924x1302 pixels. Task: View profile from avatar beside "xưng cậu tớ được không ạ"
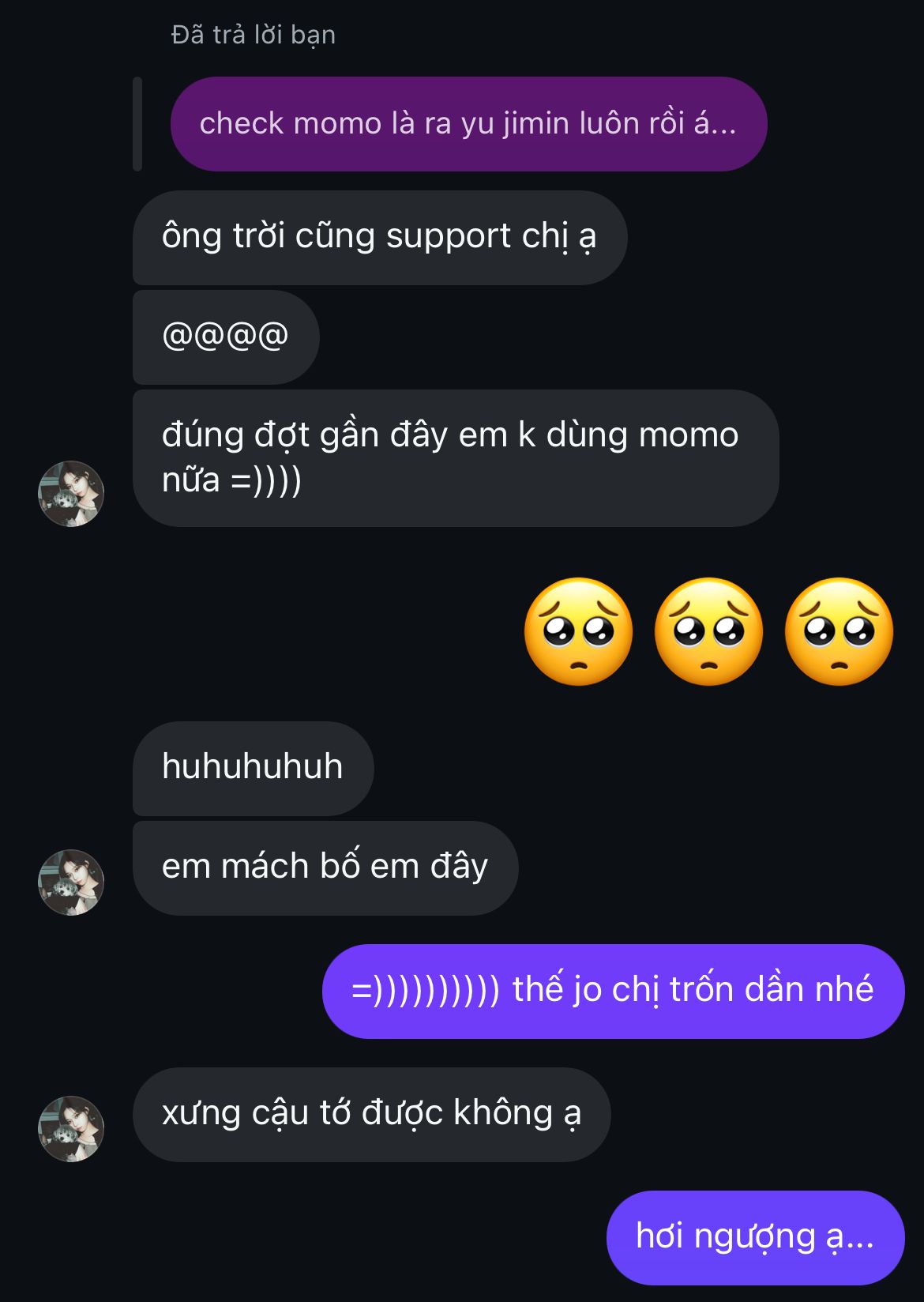[71, 1129]
